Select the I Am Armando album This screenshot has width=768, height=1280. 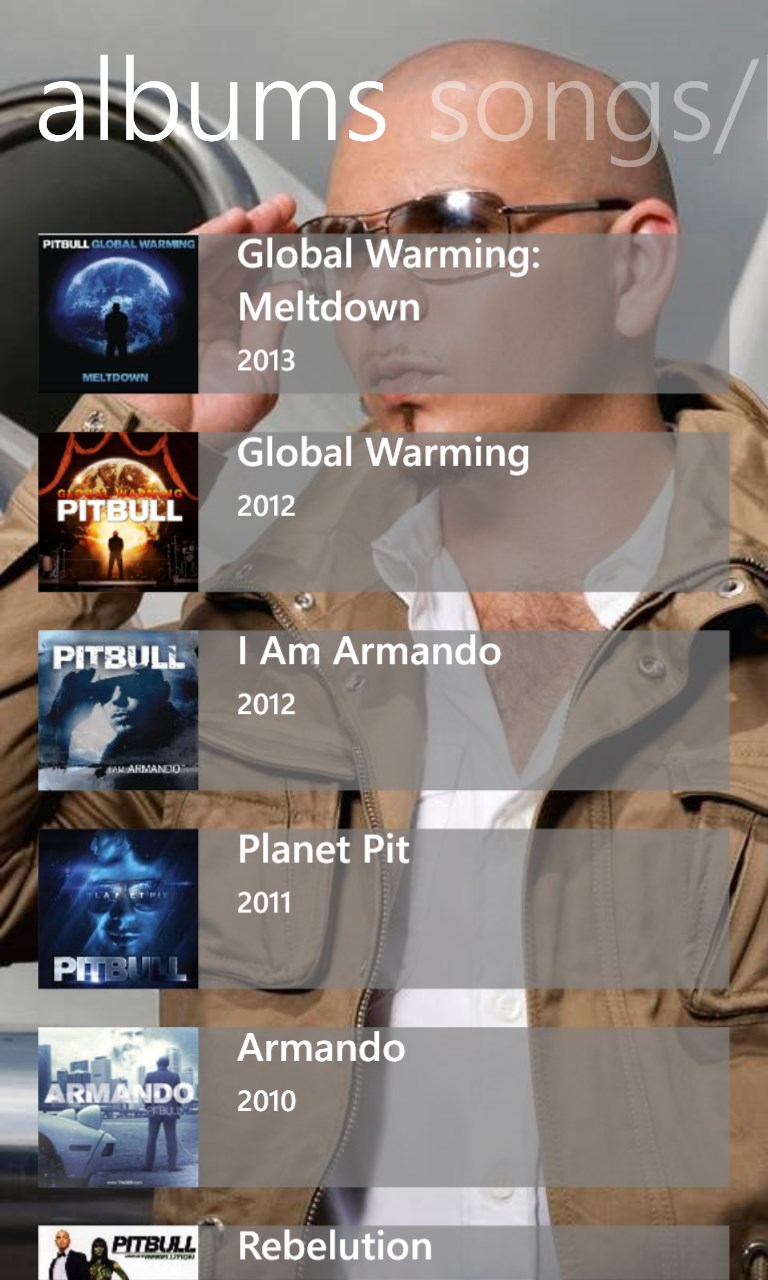(384, 710)
